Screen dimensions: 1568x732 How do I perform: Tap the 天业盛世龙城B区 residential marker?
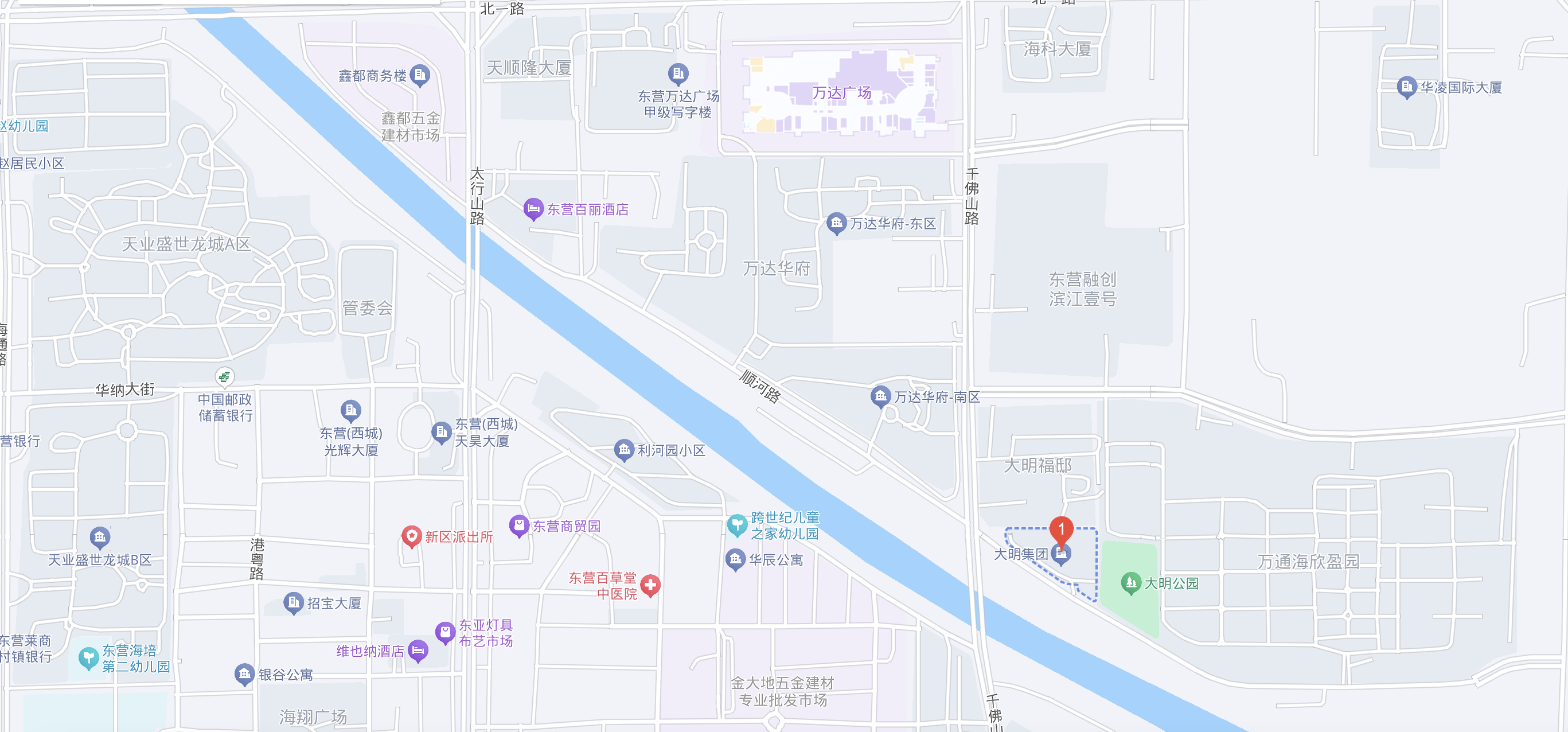coord(100,537)
